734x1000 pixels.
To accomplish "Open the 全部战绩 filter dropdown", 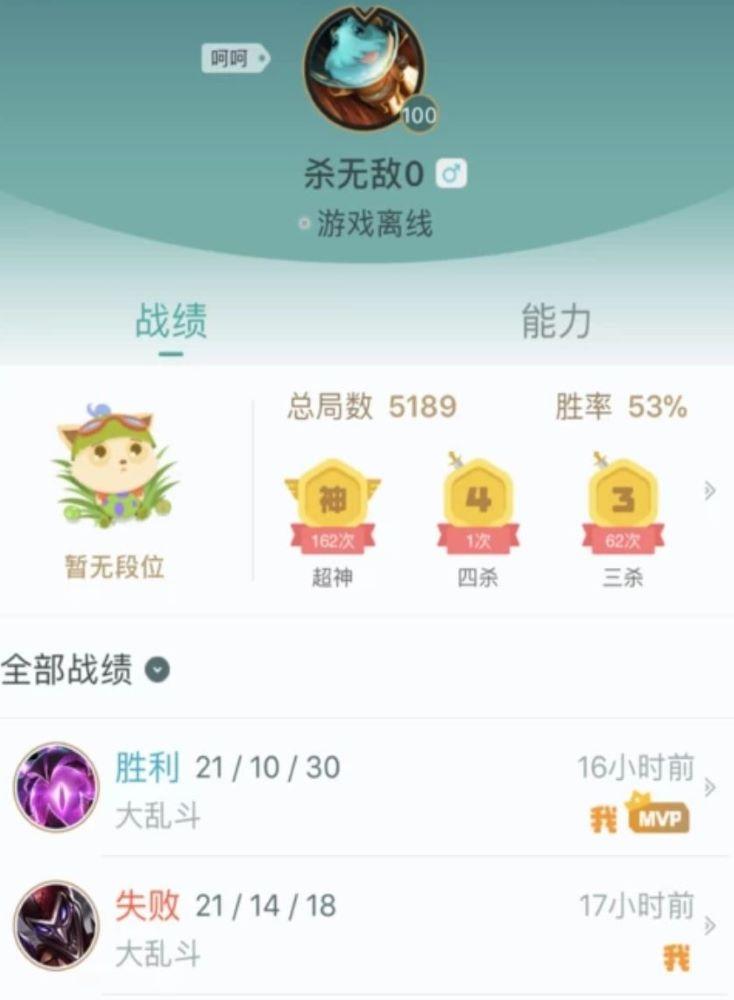I will (157, 670).
